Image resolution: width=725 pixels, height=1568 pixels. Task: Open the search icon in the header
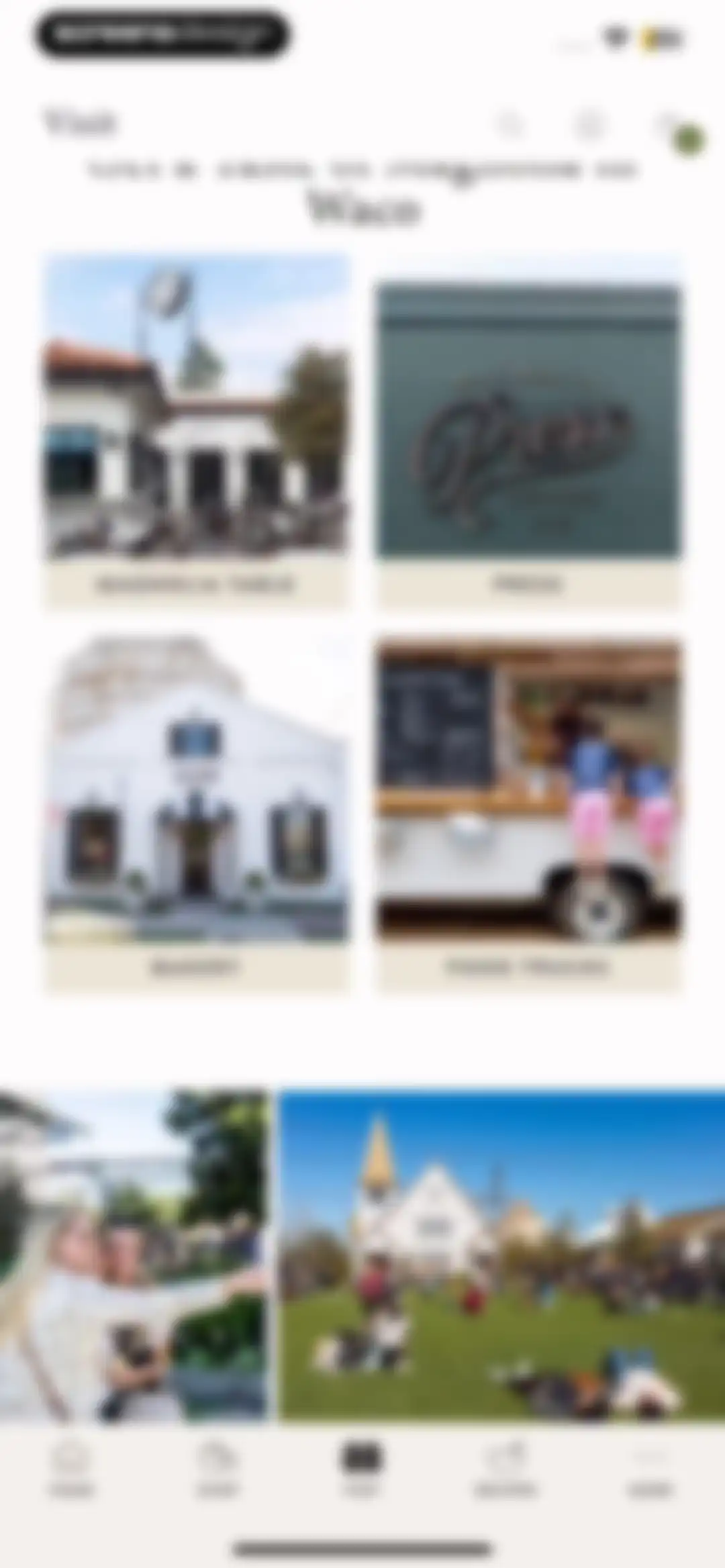click(x=510, y=124)
